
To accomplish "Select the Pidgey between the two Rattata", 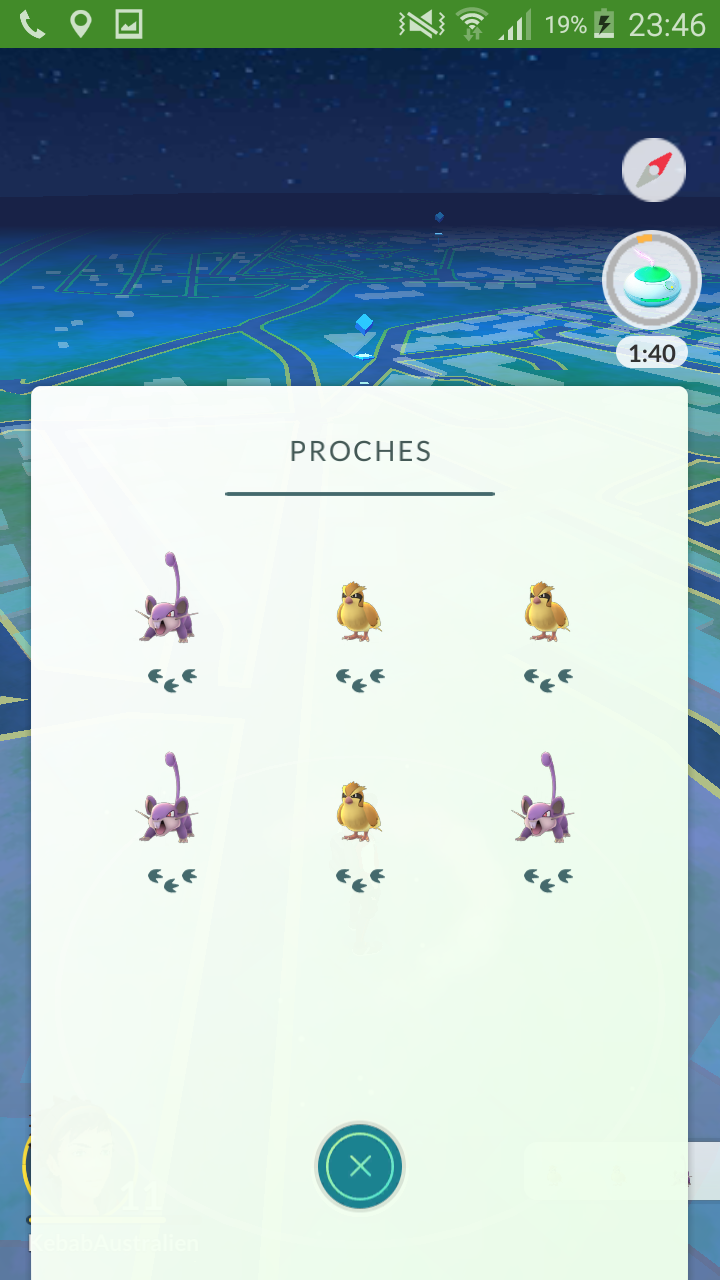I will 358,810.
